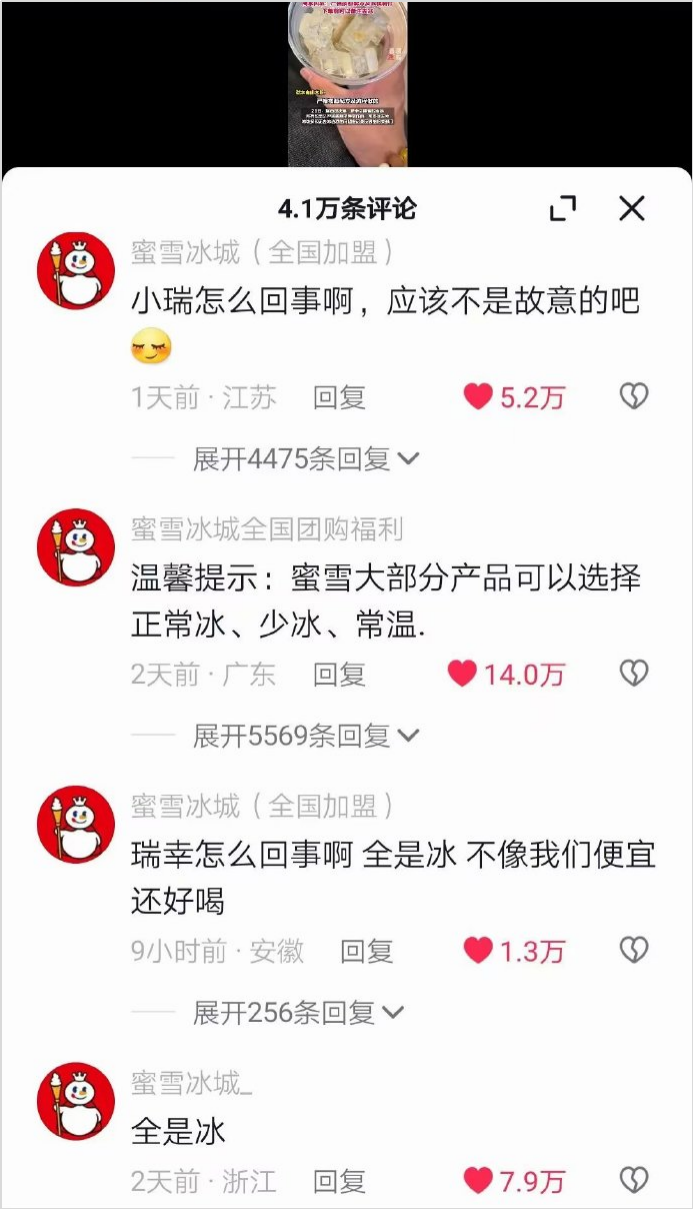Like the comment with 1.3万 likes

tap(479, 951)
